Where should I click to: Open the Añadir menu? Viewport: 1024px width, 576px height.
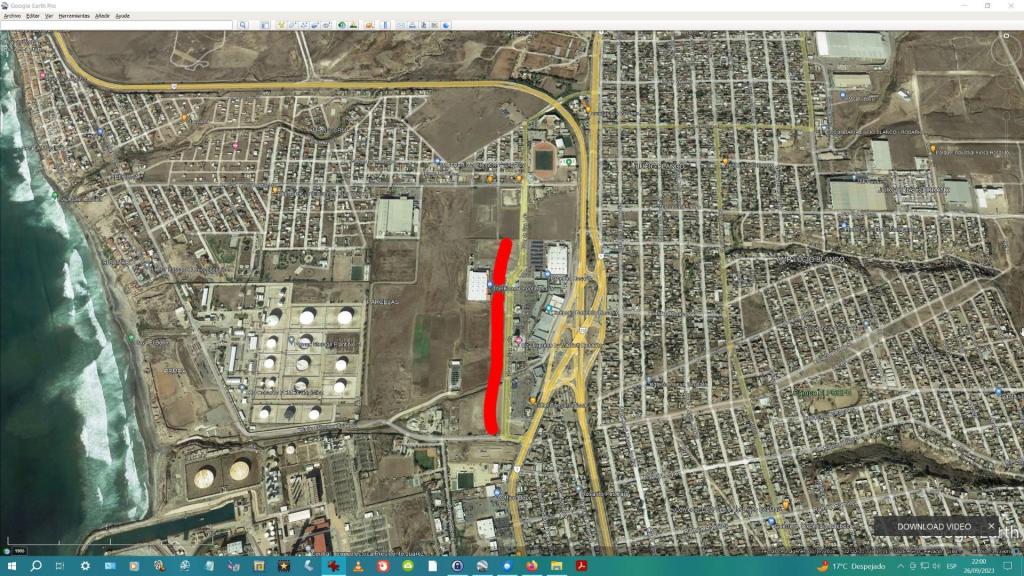click(102, 16)
